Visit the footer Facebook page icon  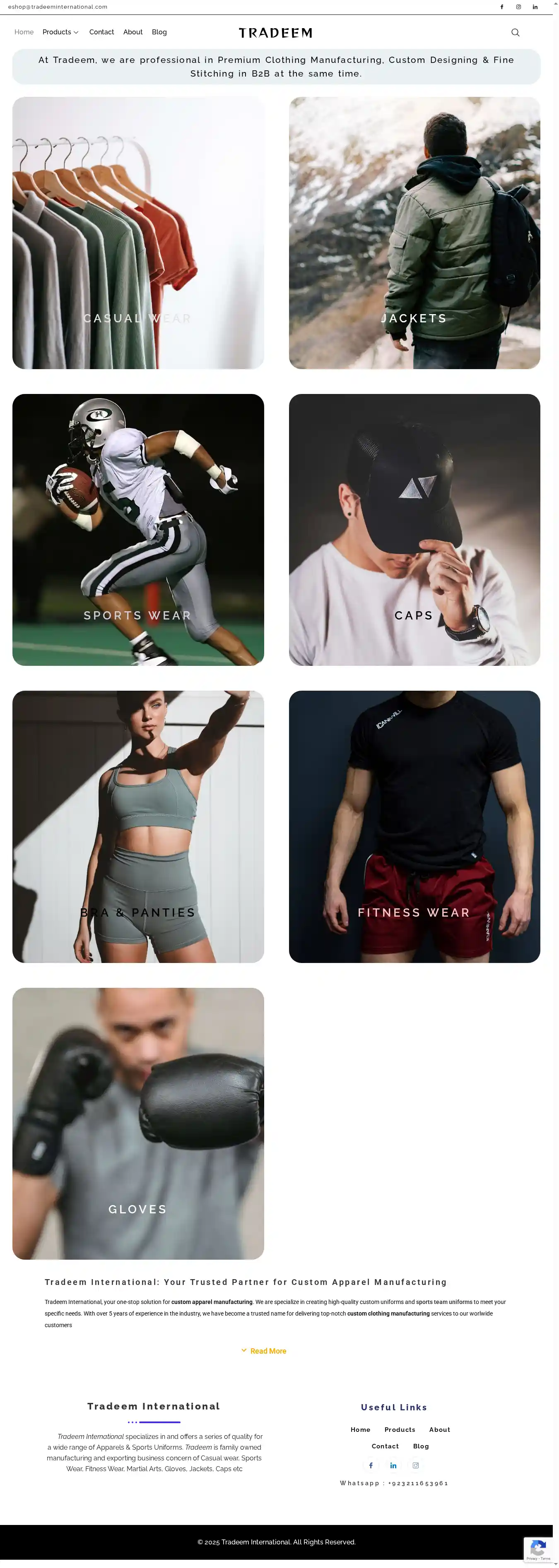click(x=371, y=1465)
